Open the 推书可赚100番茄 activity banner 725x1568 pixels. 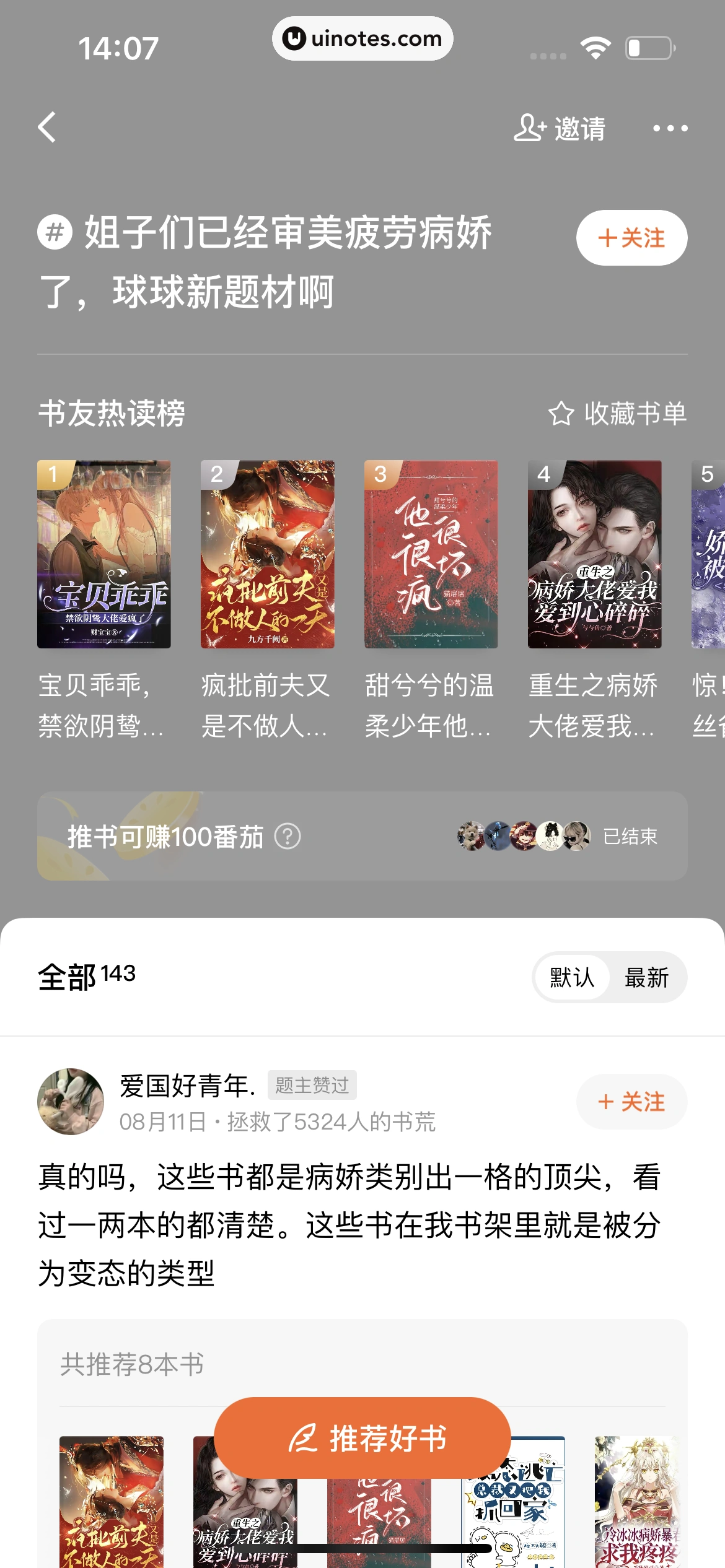(x=372, y=836)
